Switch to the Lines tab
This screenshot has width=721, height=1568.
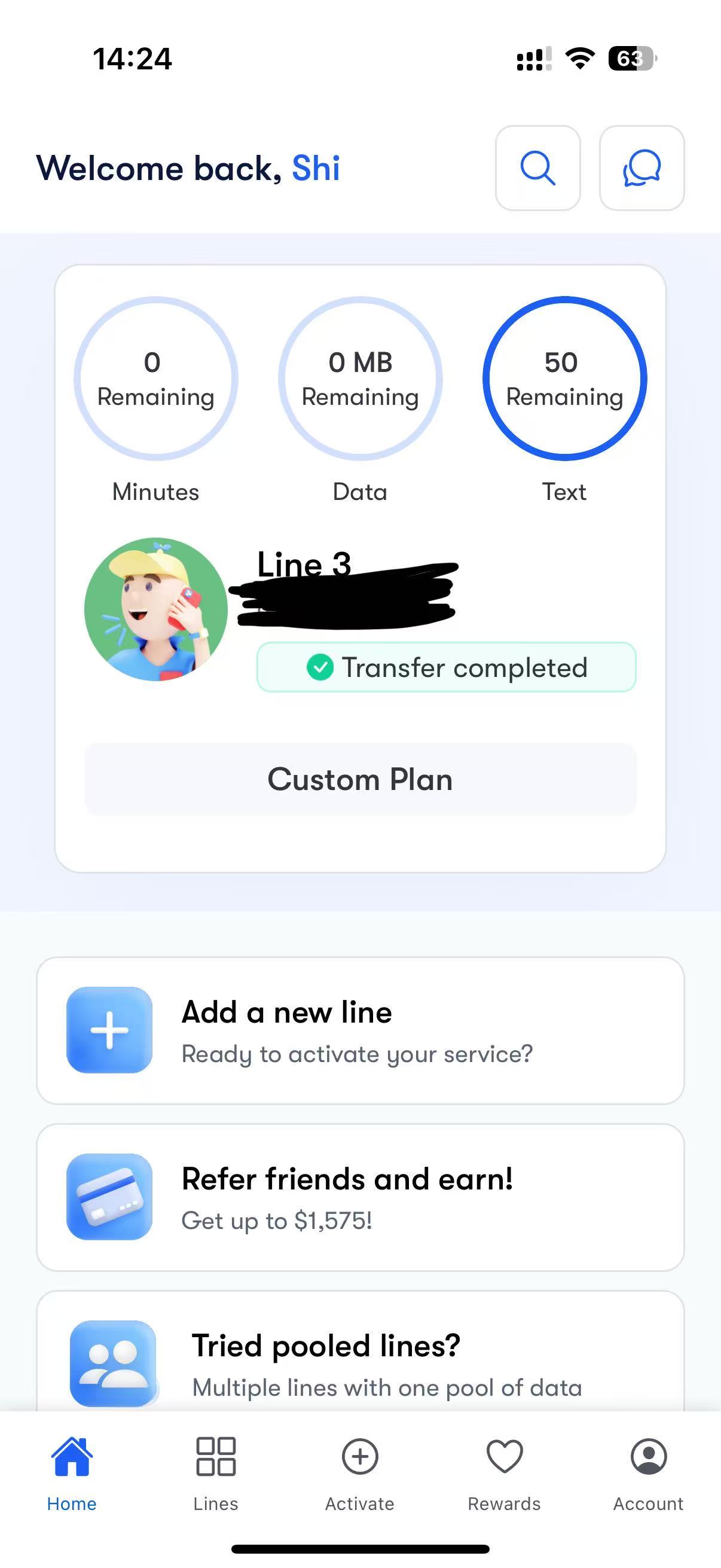[215, 1473]
